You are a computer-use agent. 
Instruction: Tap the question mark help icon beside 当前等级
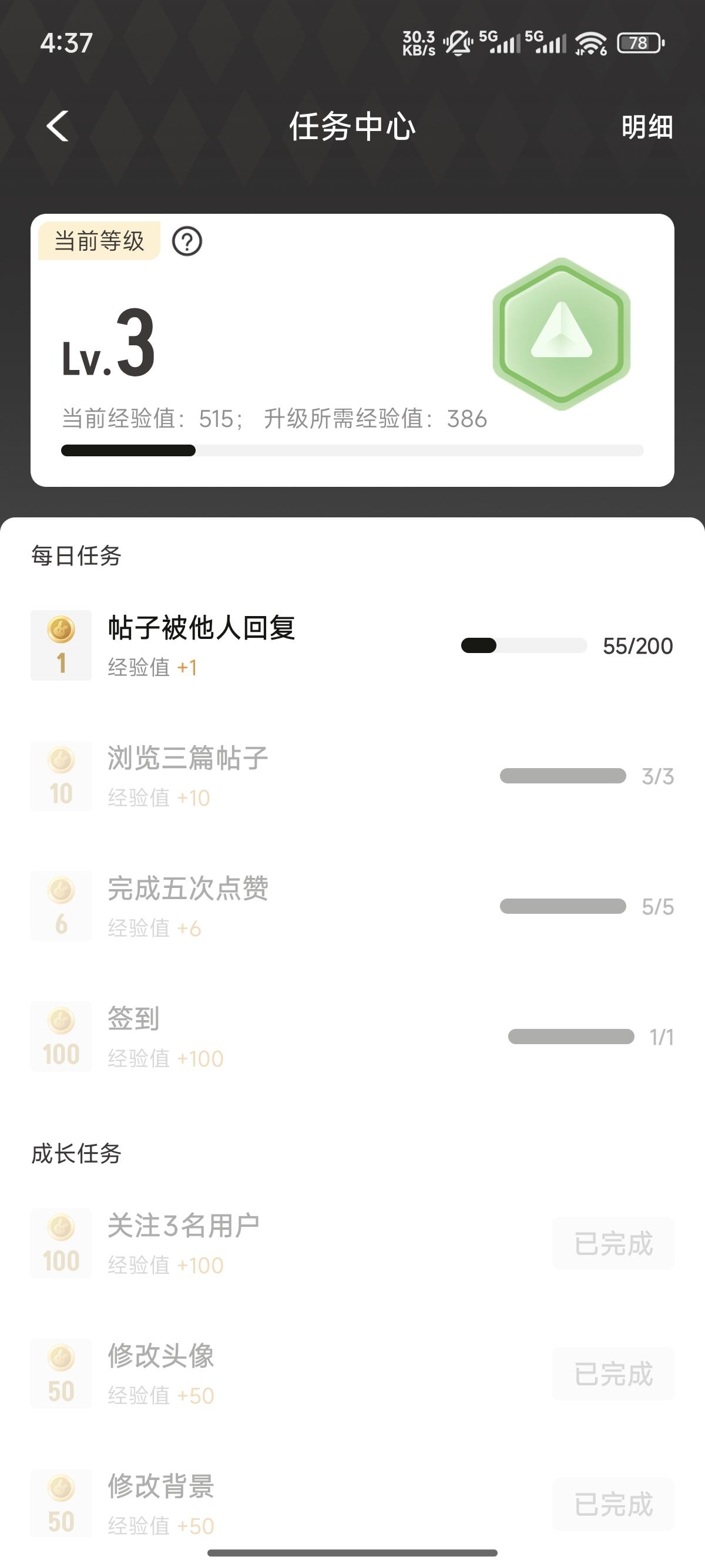187,241
